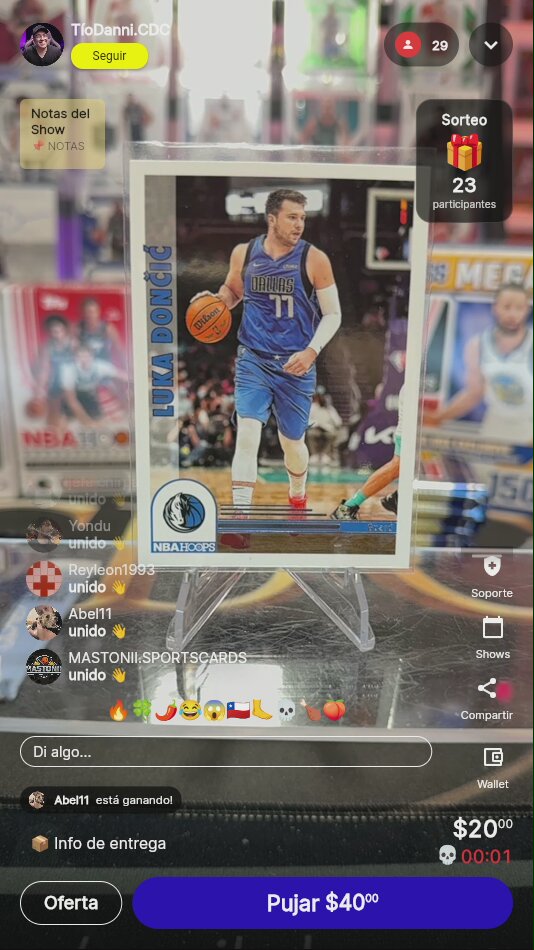Tap the Di algo chat field
This screenshot has height=950, width=534.
tap(226, 752)
